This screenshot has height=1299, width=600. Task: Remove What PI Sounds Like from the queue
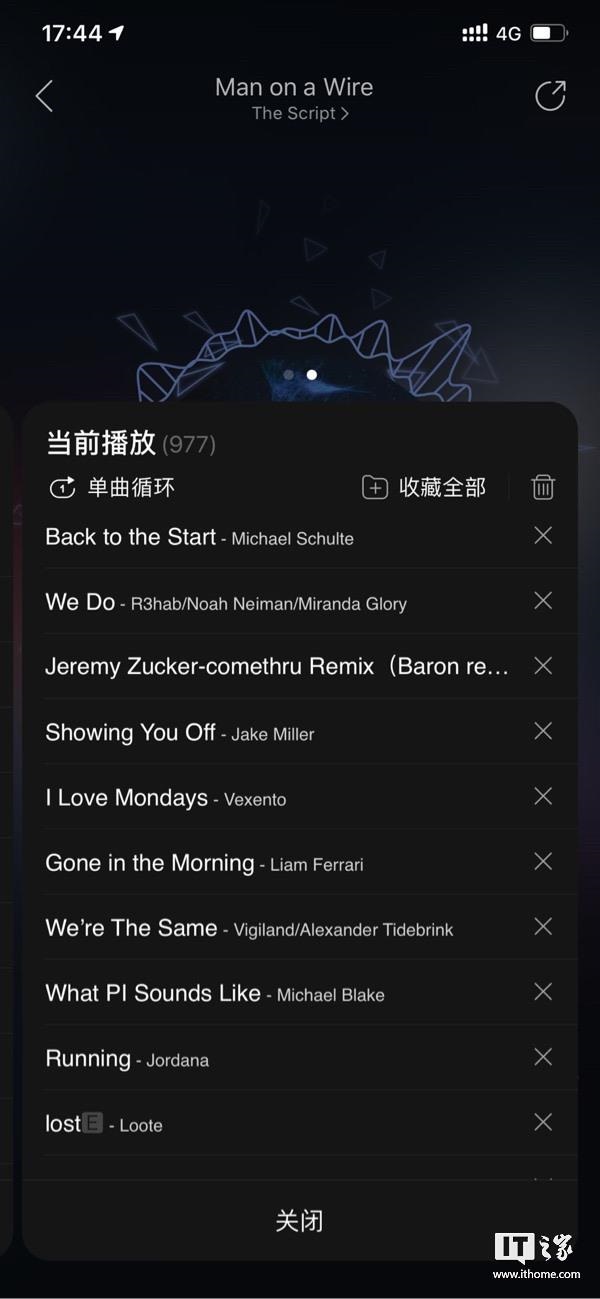[x=543, y=992]
